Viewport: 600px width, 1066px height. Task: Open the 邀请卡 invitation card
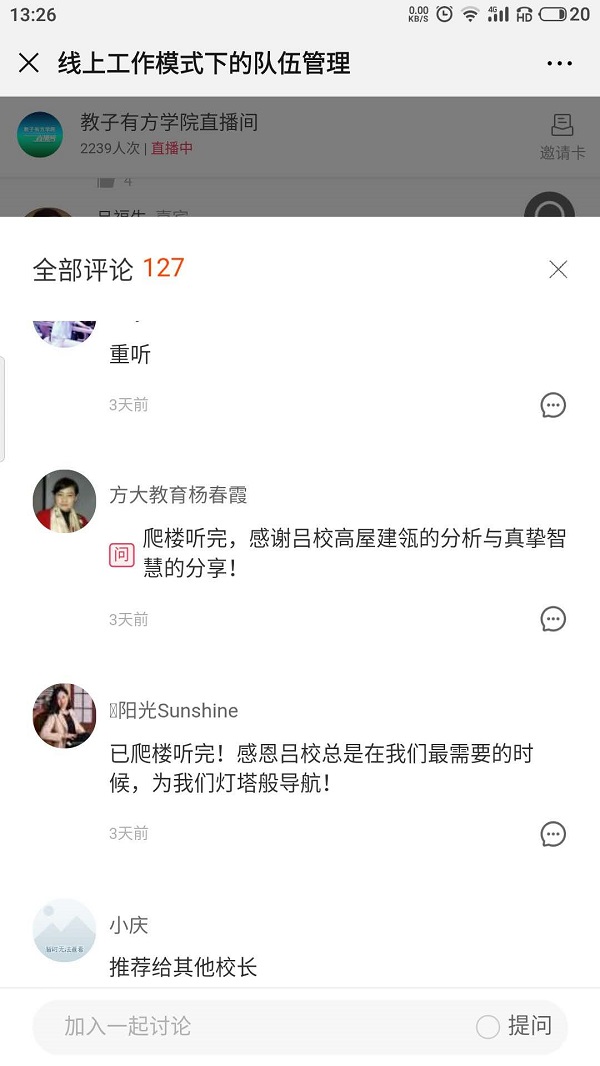click(x=562, y=137)
